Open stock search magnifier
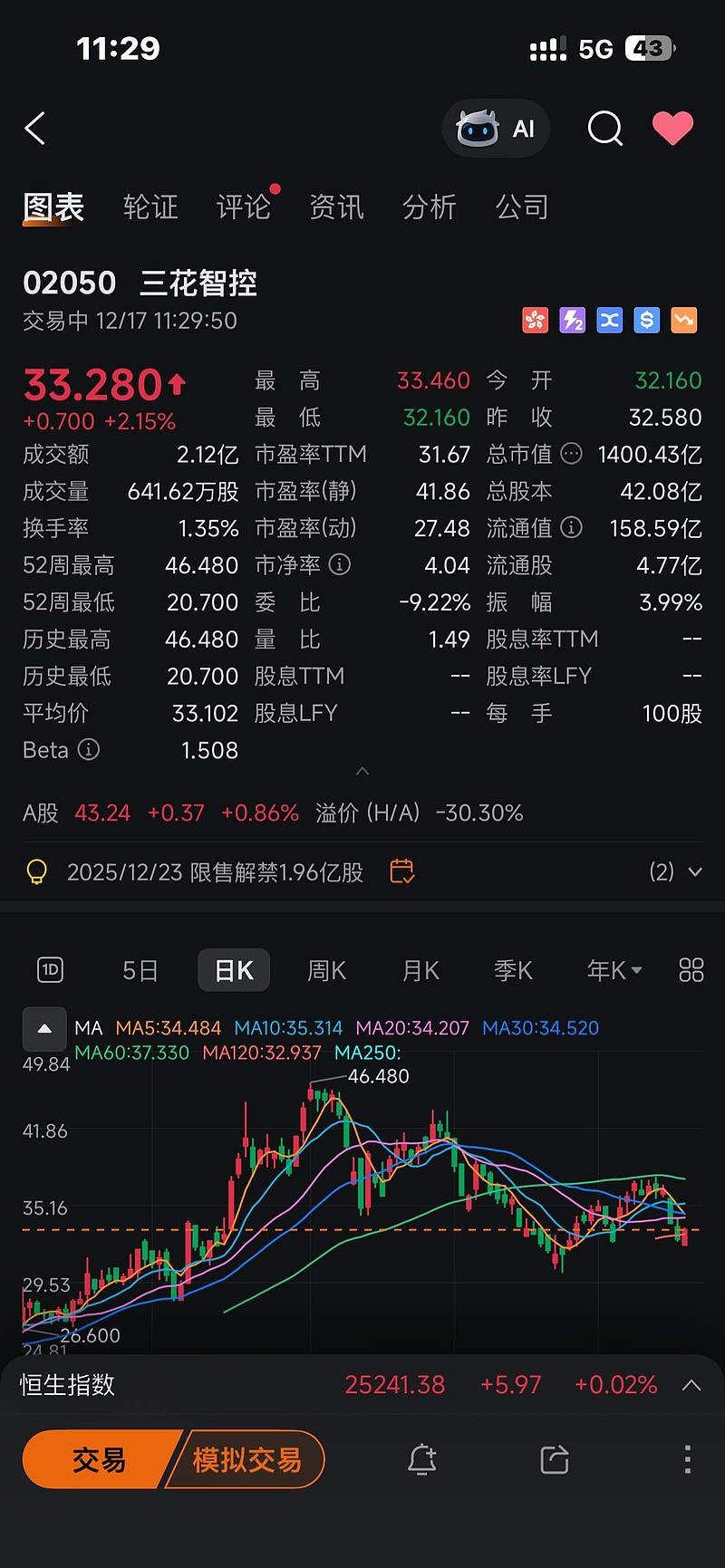 tap(604, 129)
